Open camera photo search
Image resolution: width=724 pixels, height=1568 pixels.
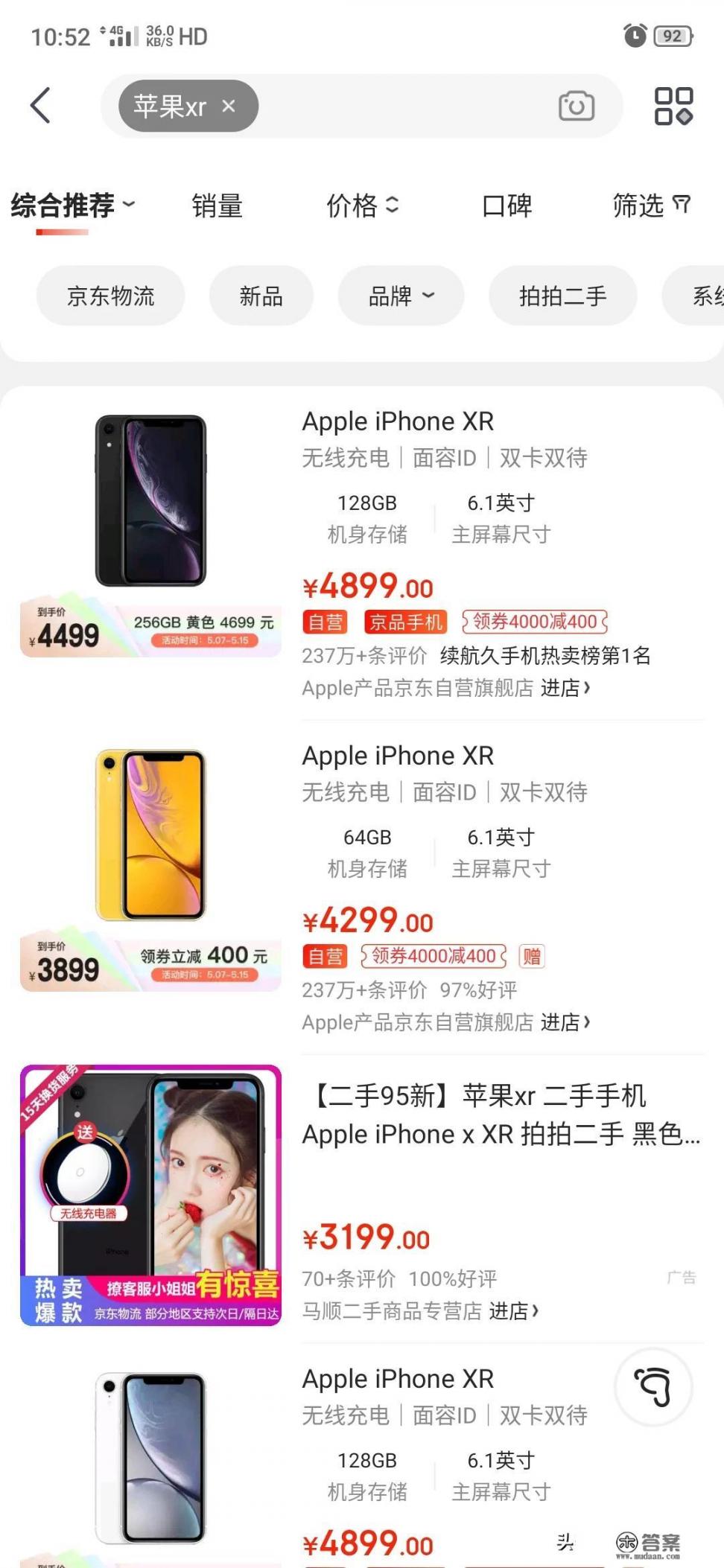tap(577, 106)
